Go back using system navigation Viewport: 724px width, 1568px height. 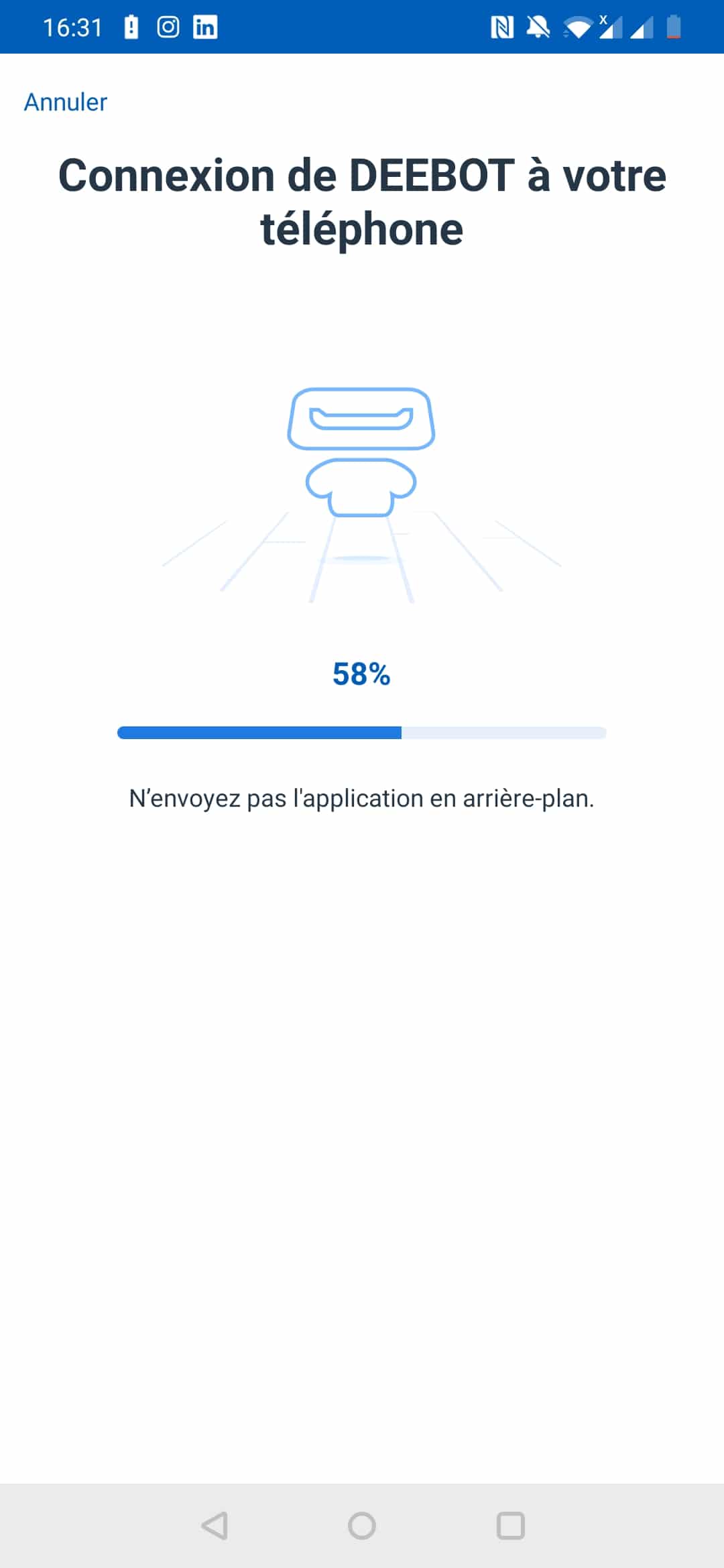[215, 1526]
